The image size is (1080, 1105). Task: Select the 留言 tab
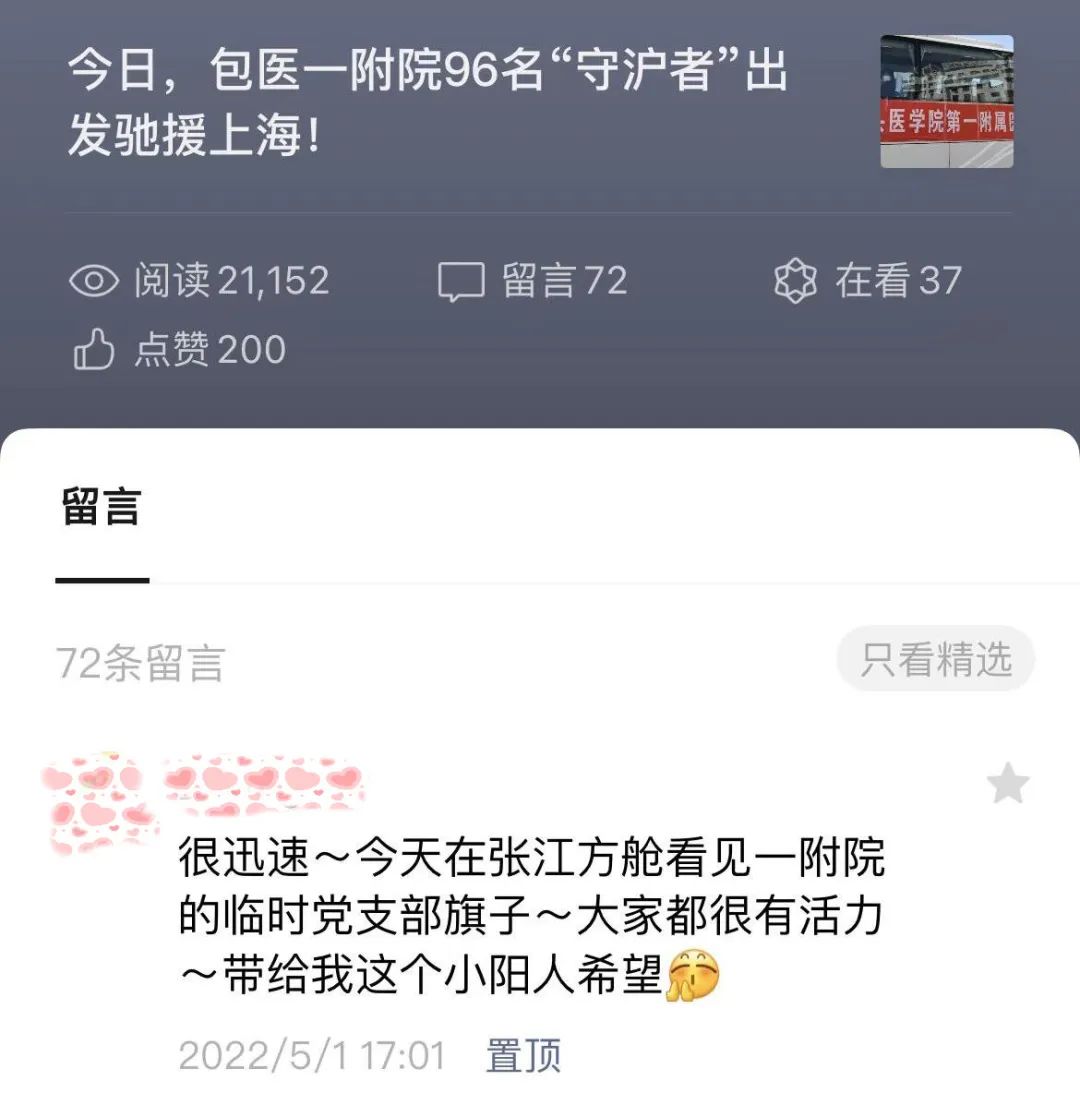pos(102,507)
